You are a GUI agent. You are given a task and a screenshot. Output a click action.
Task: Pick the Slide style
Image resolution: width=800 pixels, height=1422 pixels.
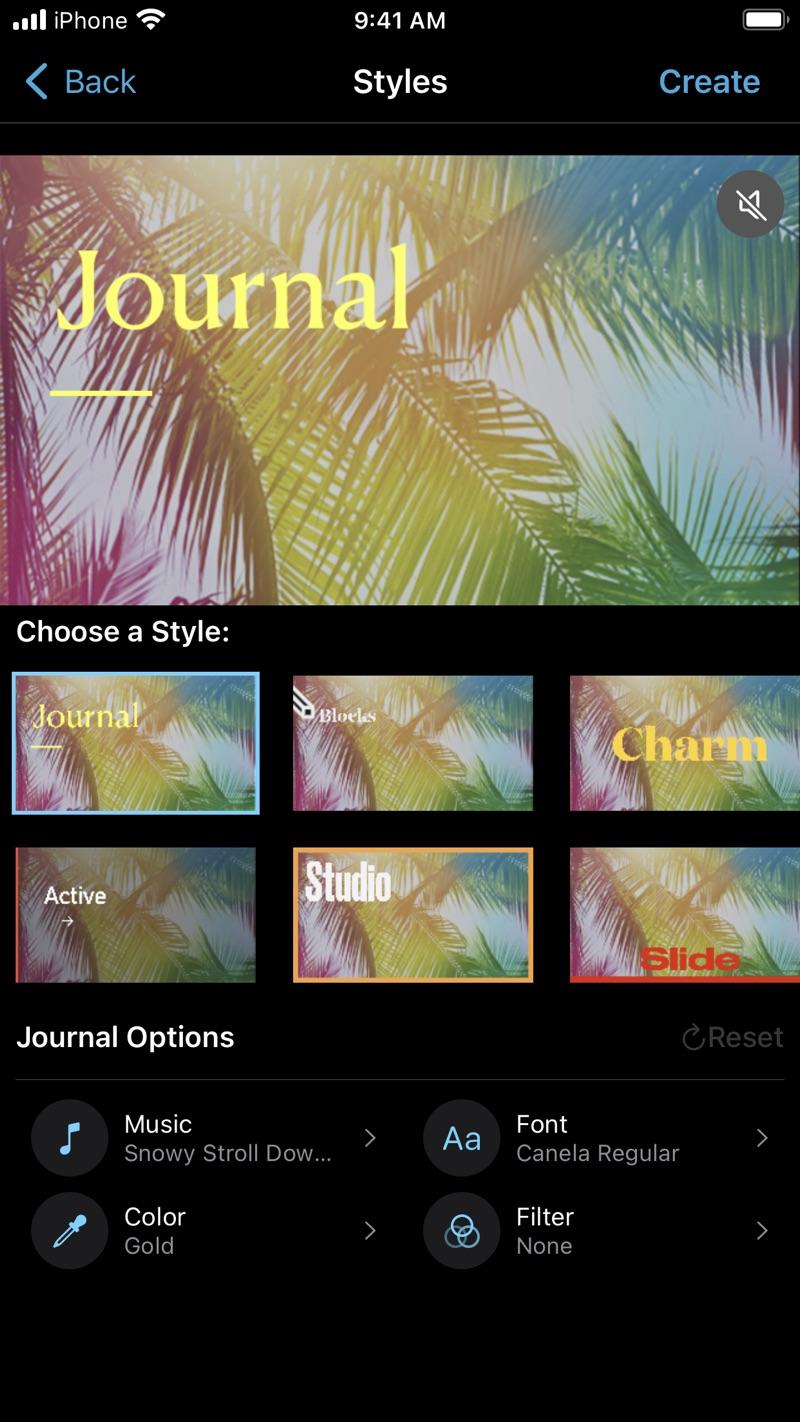685,915
